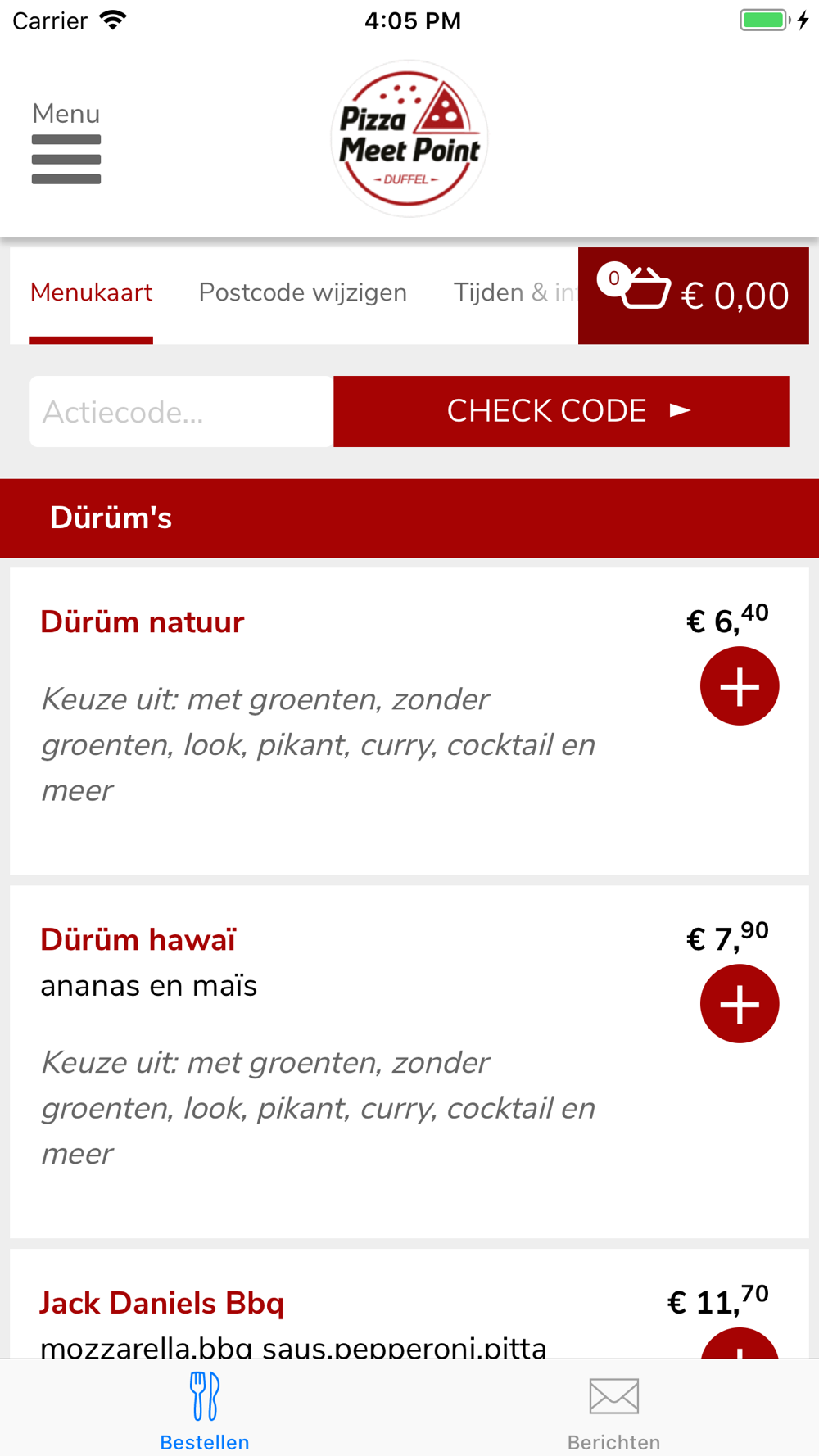Viewport: 819px width, 1456px height.
Task: Add Dürüm natuur to the basket
Action: (x=740, y=686)
